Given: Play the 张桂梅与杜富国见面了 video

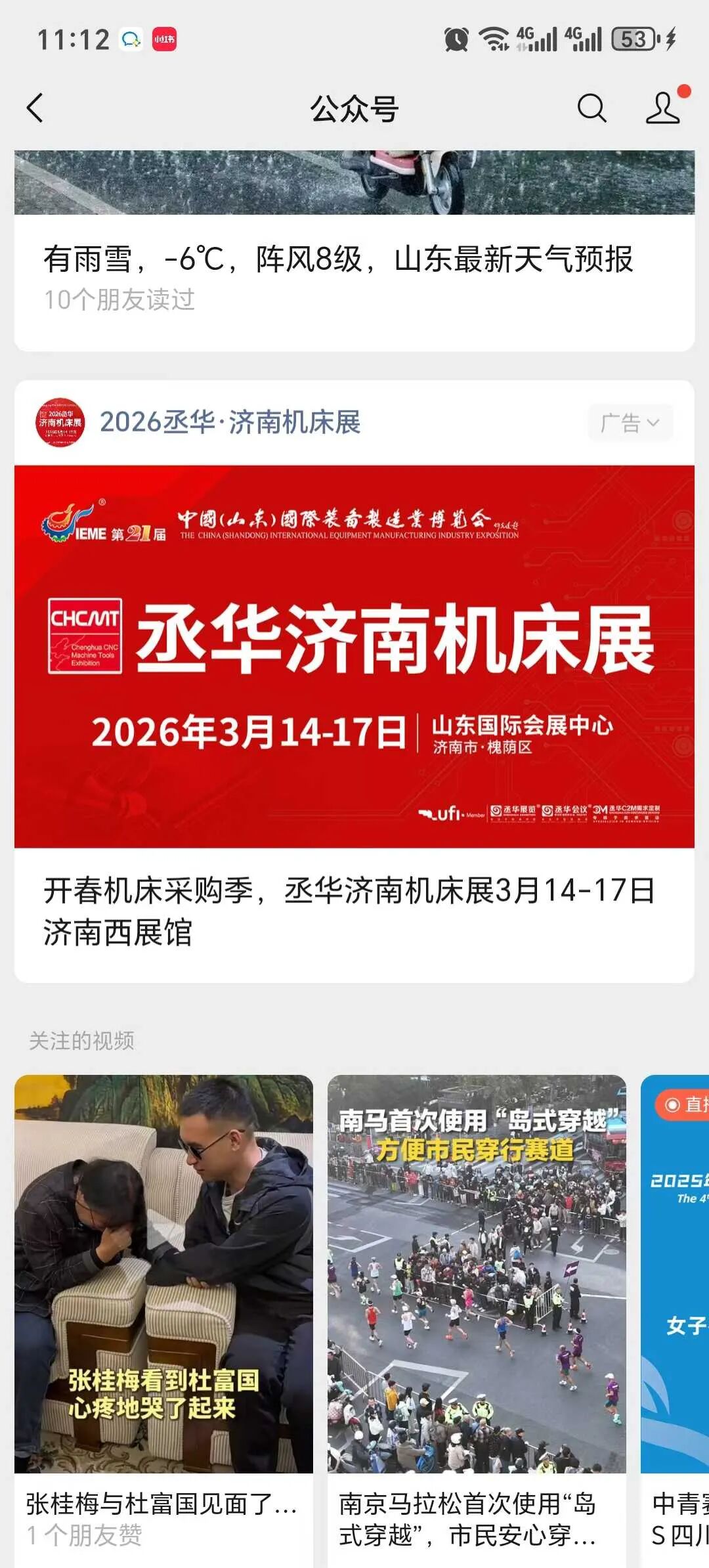Looking at the screenshot, I should tap(163, 1274).
